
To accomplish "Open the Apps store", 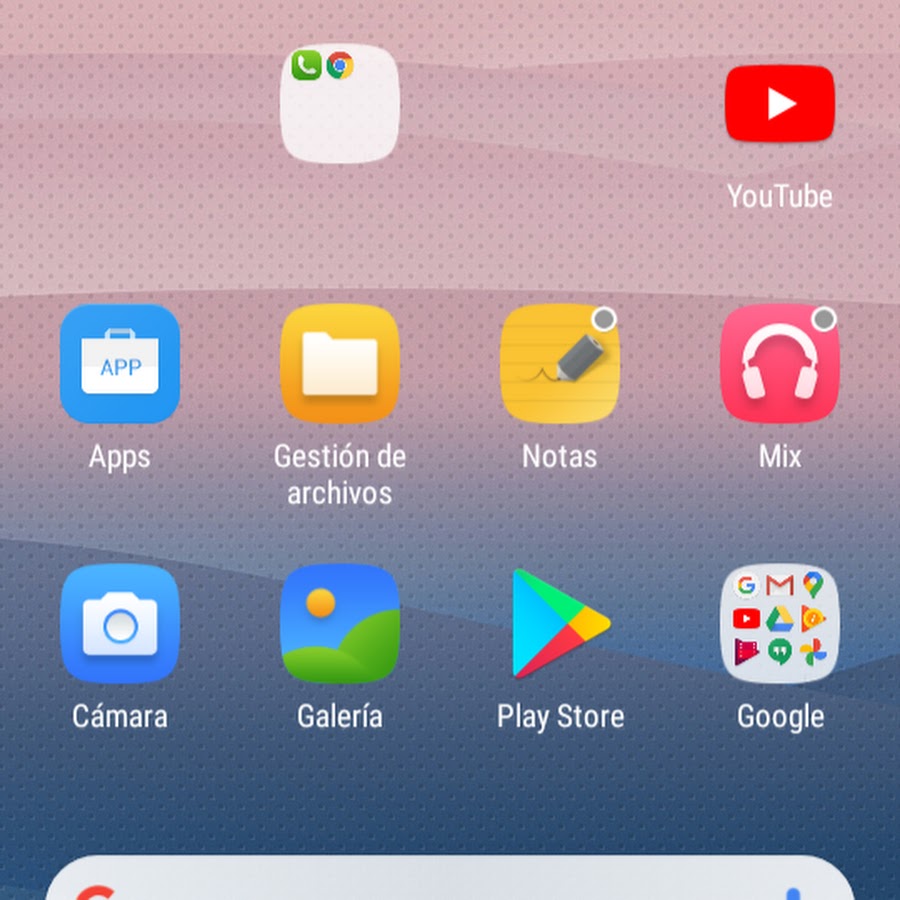I will (x=120, y=364).
